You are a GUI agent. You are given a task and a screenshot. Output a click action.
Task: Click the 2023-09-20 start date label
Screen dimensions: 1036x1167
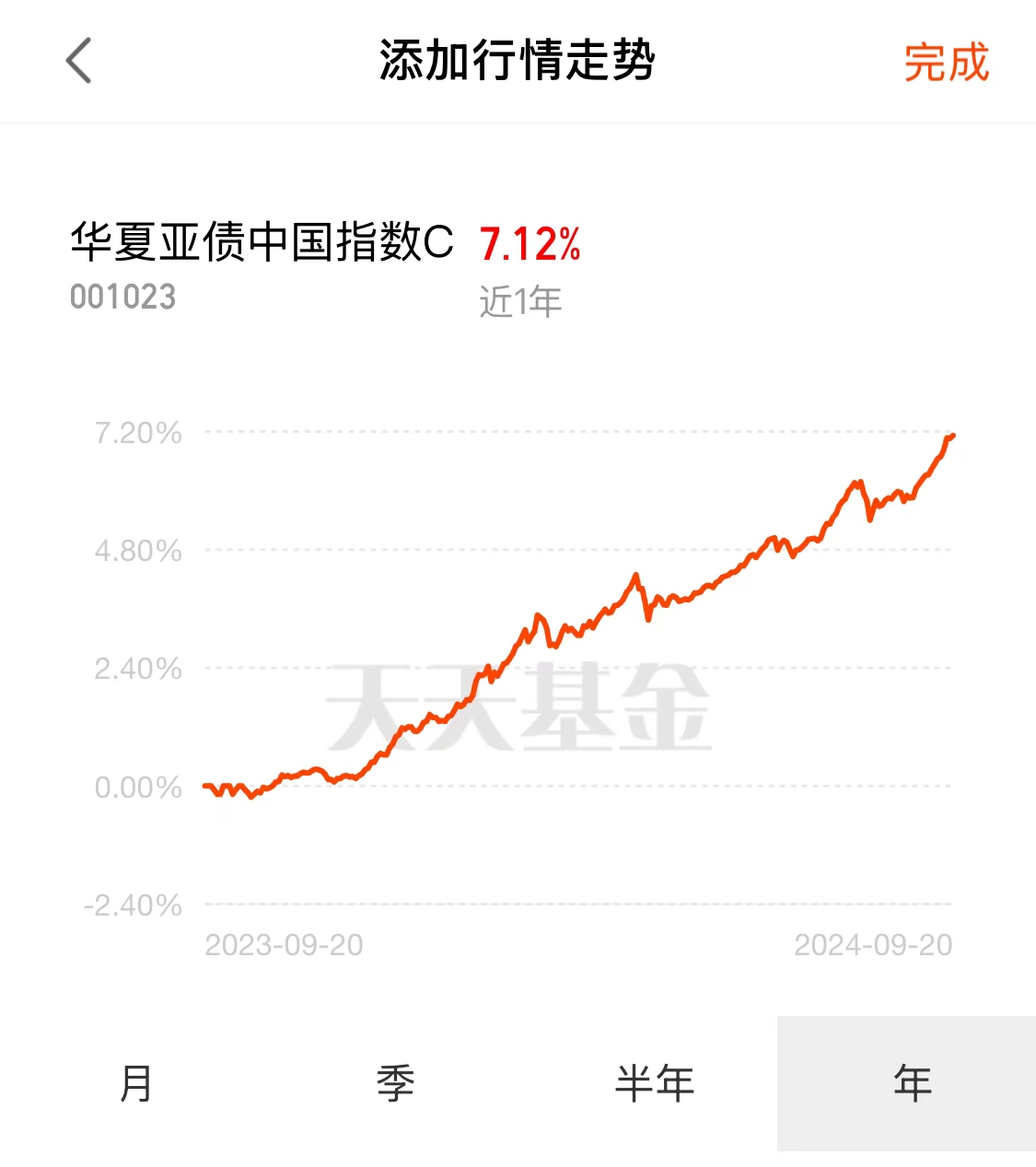(x=285, y=944)
